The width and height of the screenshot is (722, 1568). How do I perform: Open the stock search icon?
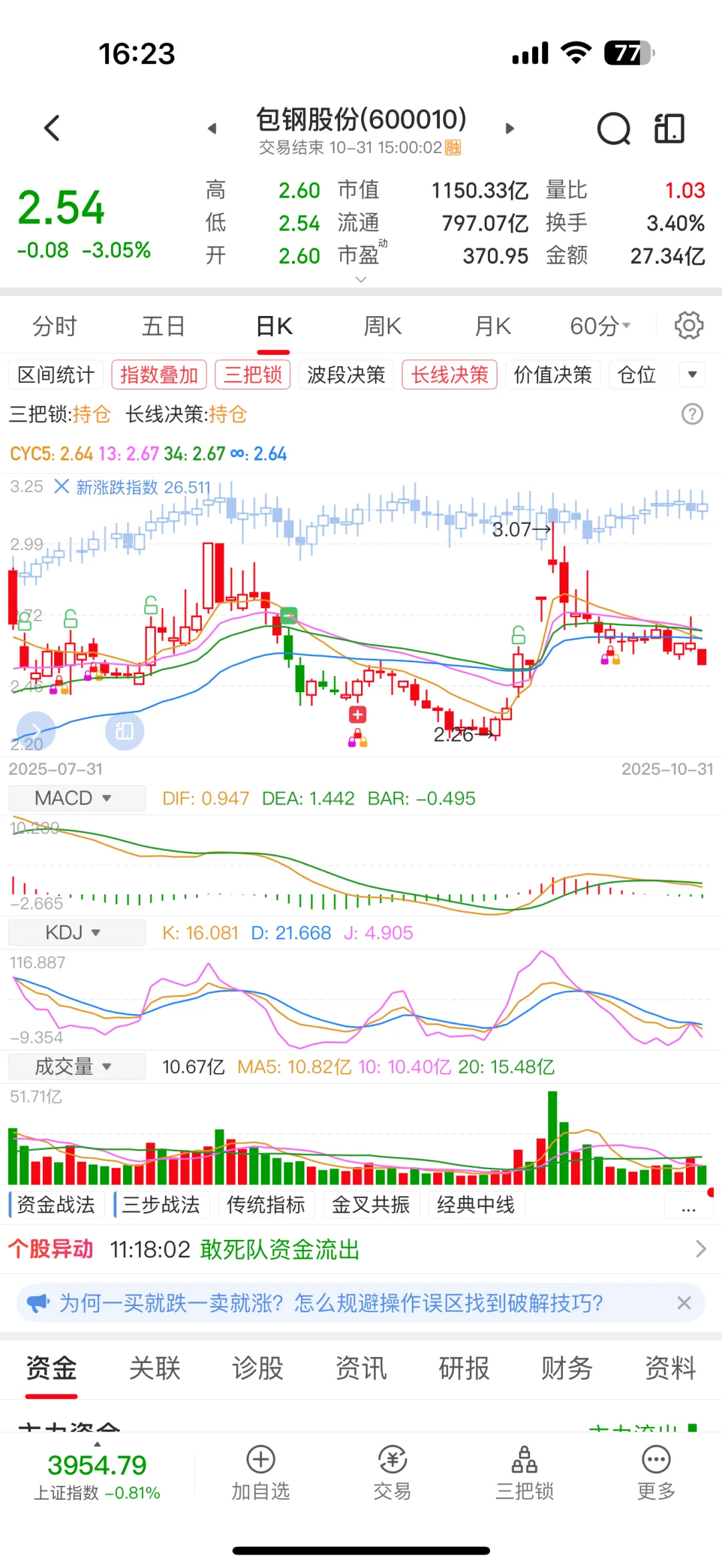[613, 128]
